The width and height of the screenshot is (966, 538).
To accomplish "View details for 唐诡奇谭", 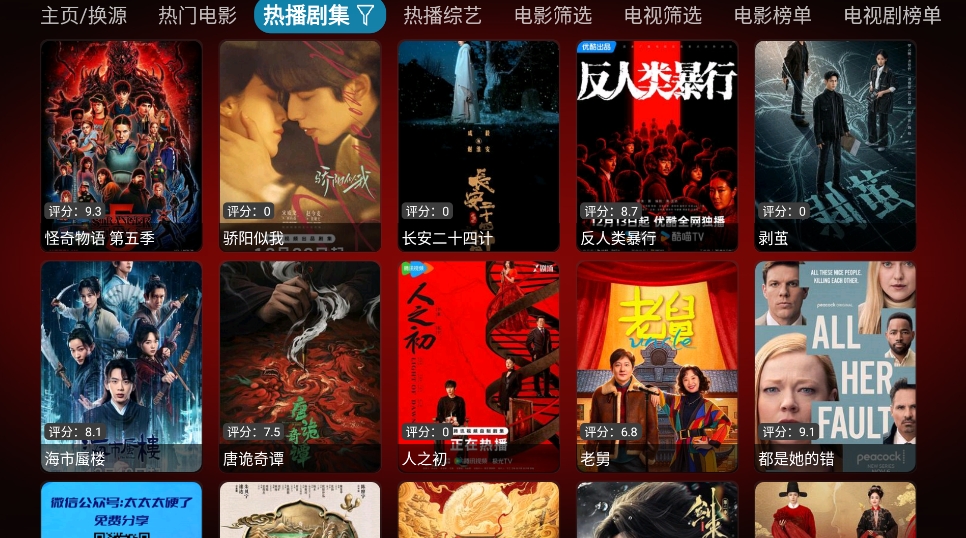I will point(300,366).
